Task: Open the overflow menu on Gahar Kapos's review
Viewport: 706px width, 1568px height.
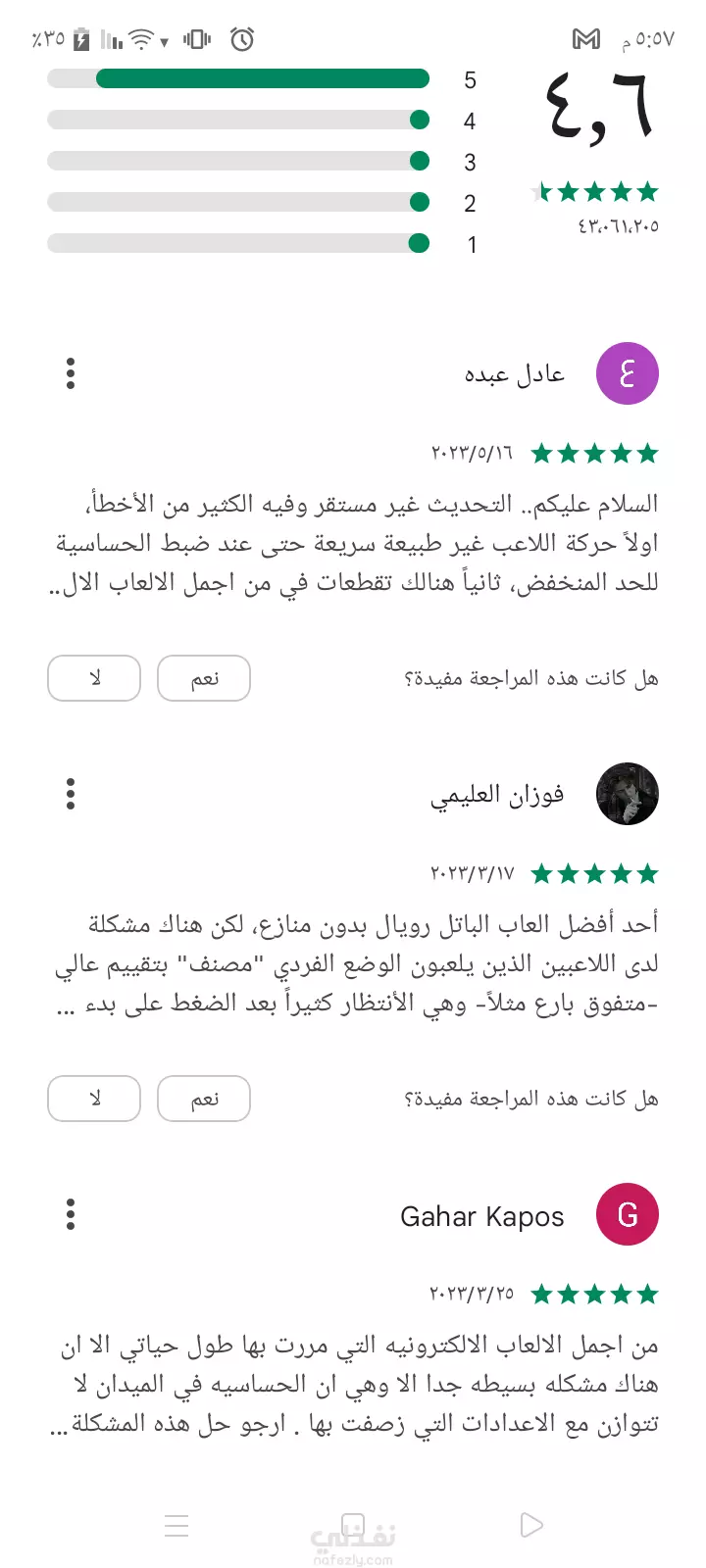Action: tap(71, 1214)
